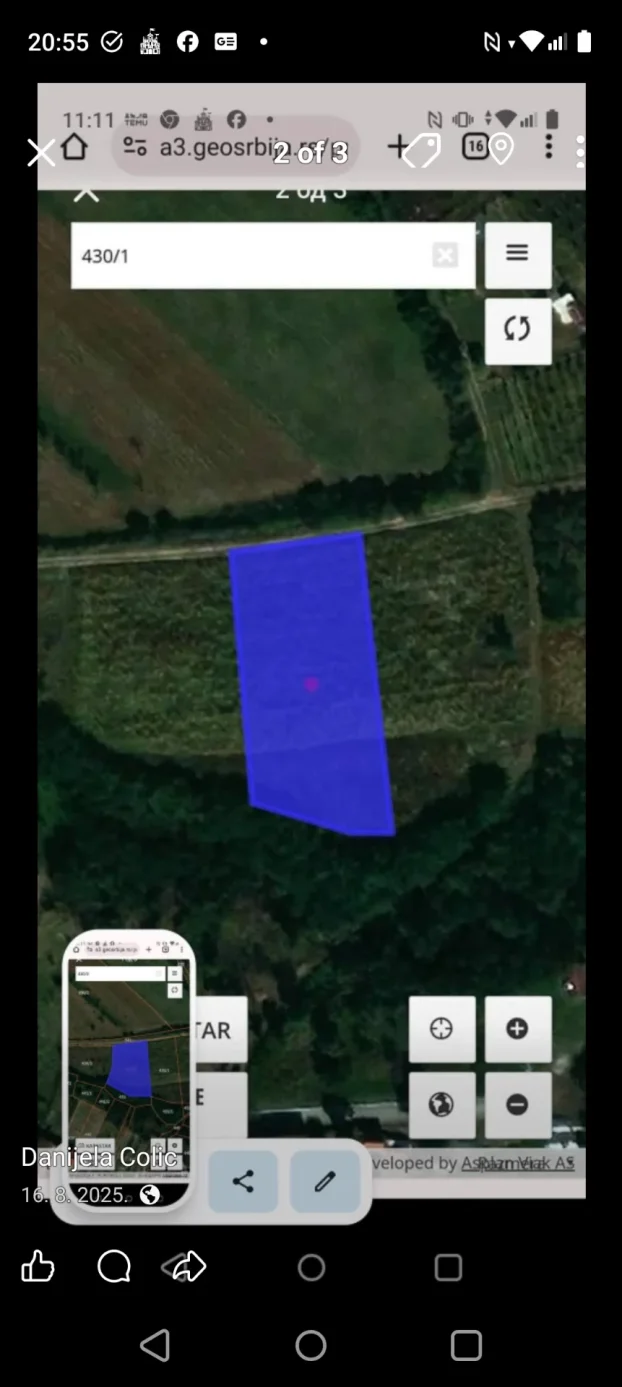This screenshot has width=622, height=1387.
Task: Open the tag photo icon
Action: (x=422, y=152)
